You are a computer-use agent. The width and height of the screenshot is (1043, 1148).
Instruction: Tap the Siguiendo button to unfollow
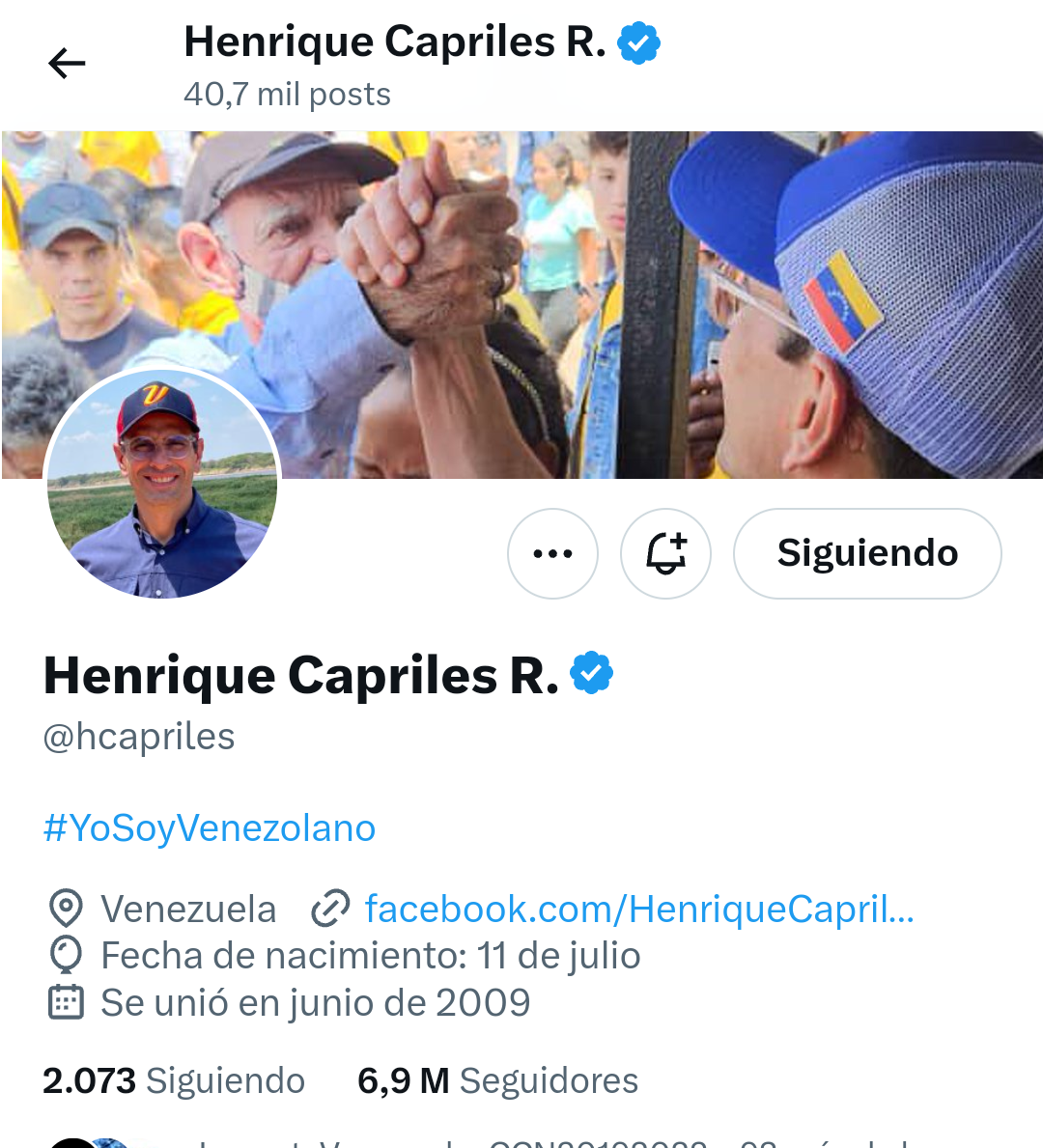(x=866, y=553)
